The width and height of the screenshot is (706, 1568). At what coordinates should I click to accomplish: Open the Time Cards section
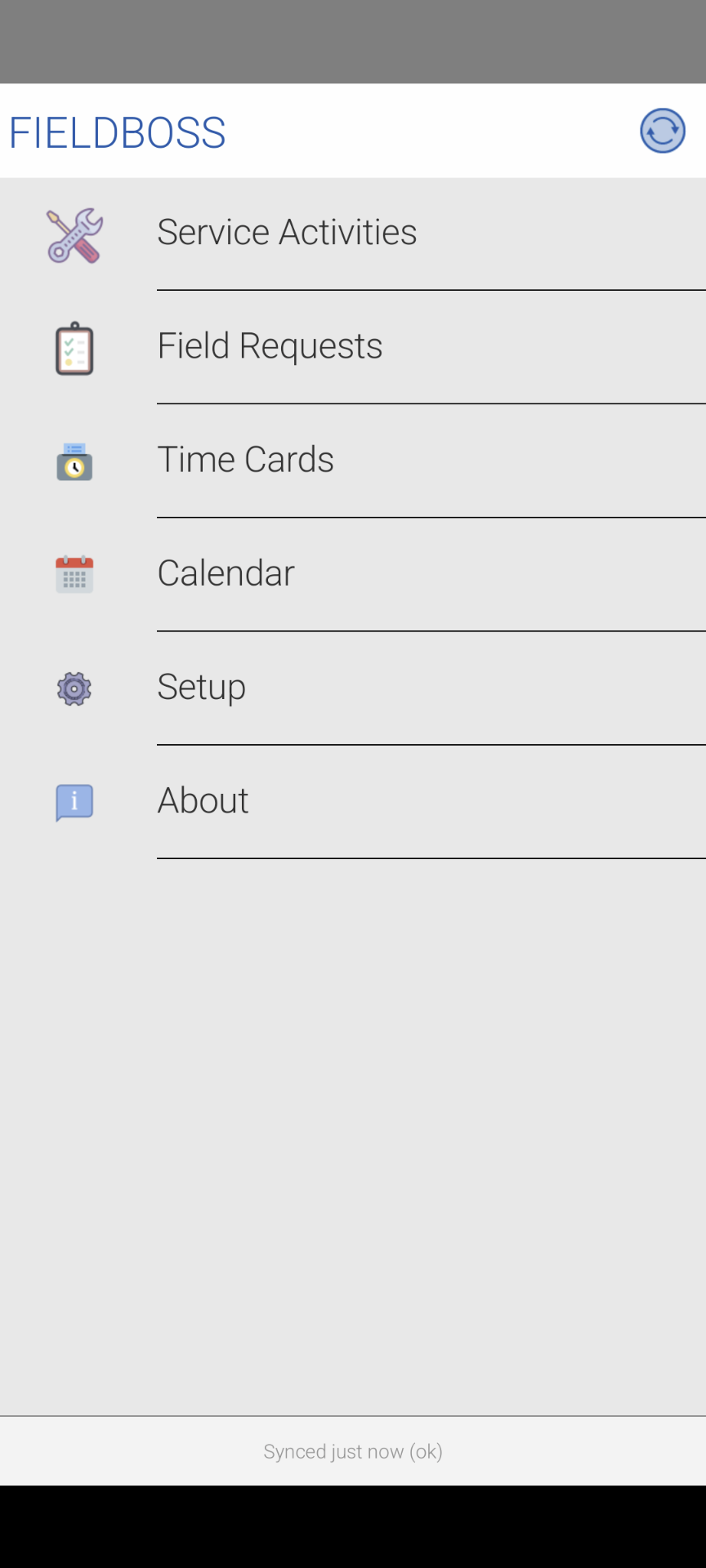pyautogui.click(x=245, y=460)
